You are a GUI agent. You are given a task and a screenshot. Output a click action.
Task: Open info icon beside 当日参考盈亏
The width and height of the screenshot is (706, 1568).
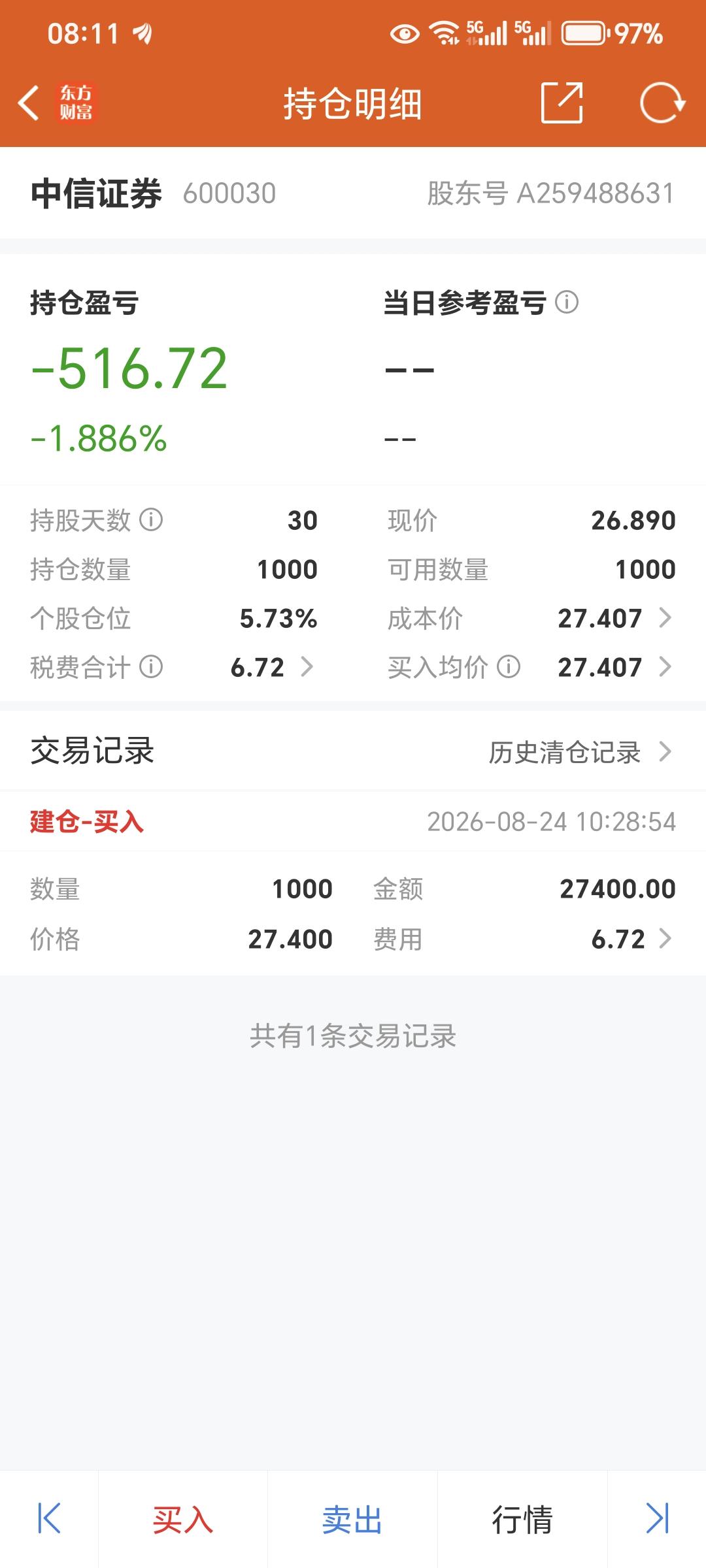[x=567, y=302]
